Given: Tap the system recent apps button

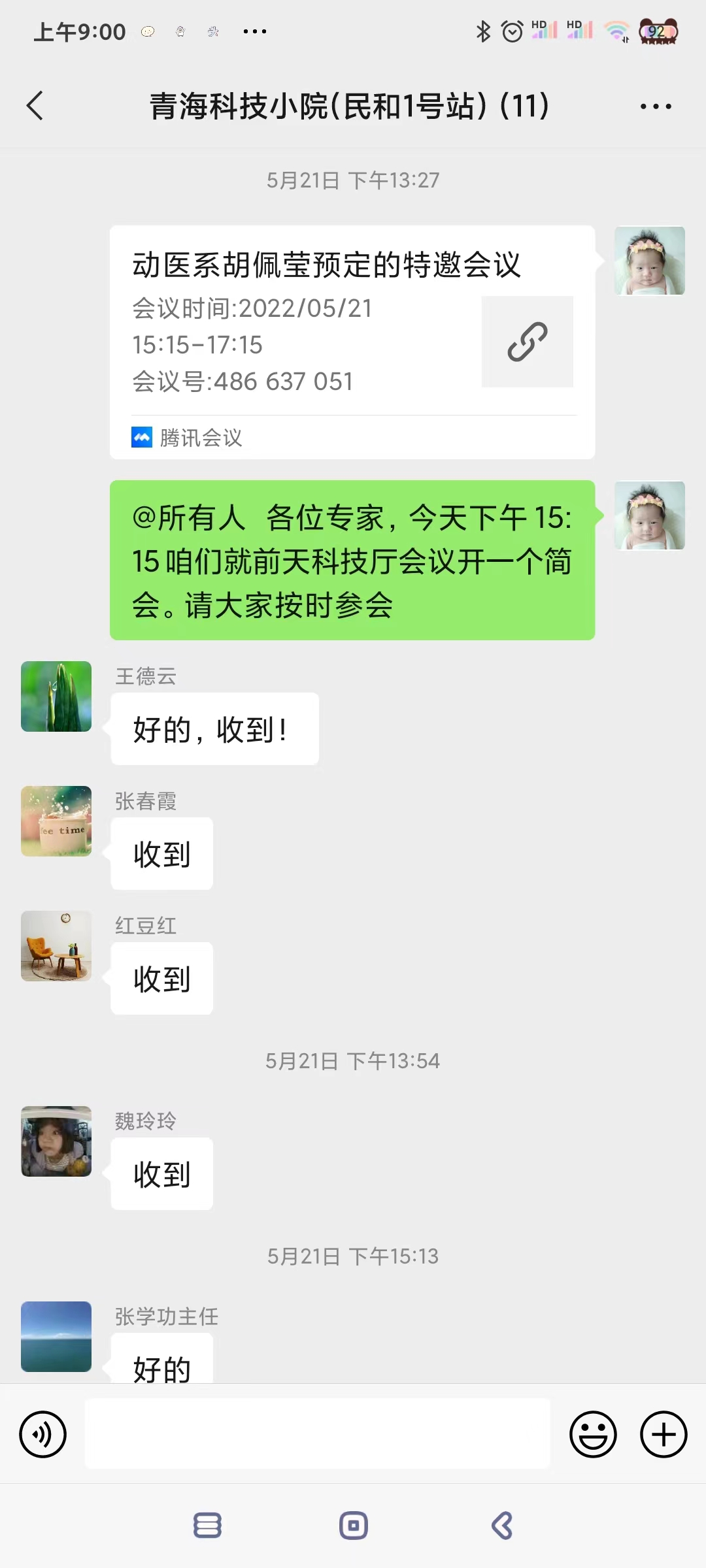Looking at the screenshot, I should tap(207, 1526).
